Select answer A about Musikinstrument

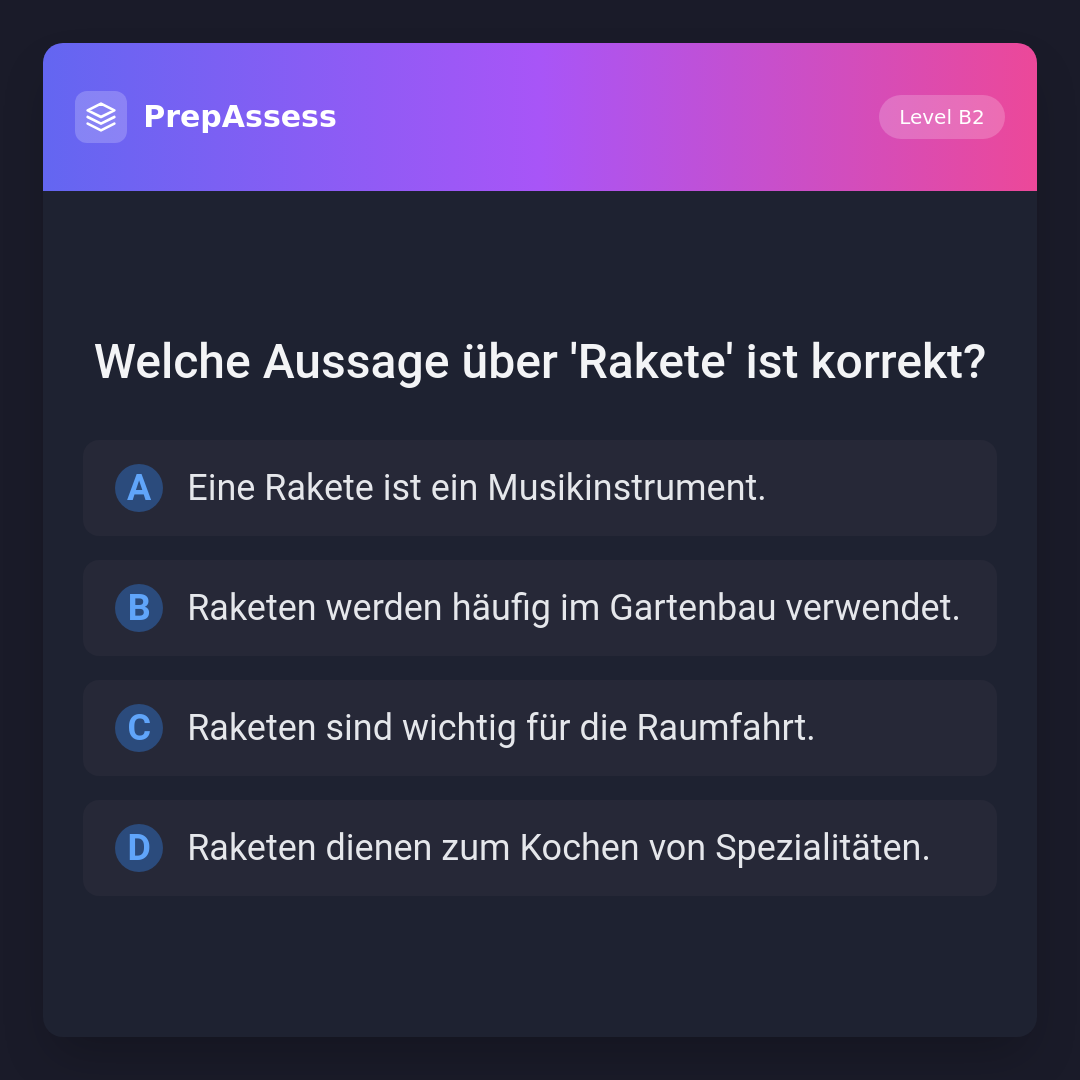coord(540,488)
